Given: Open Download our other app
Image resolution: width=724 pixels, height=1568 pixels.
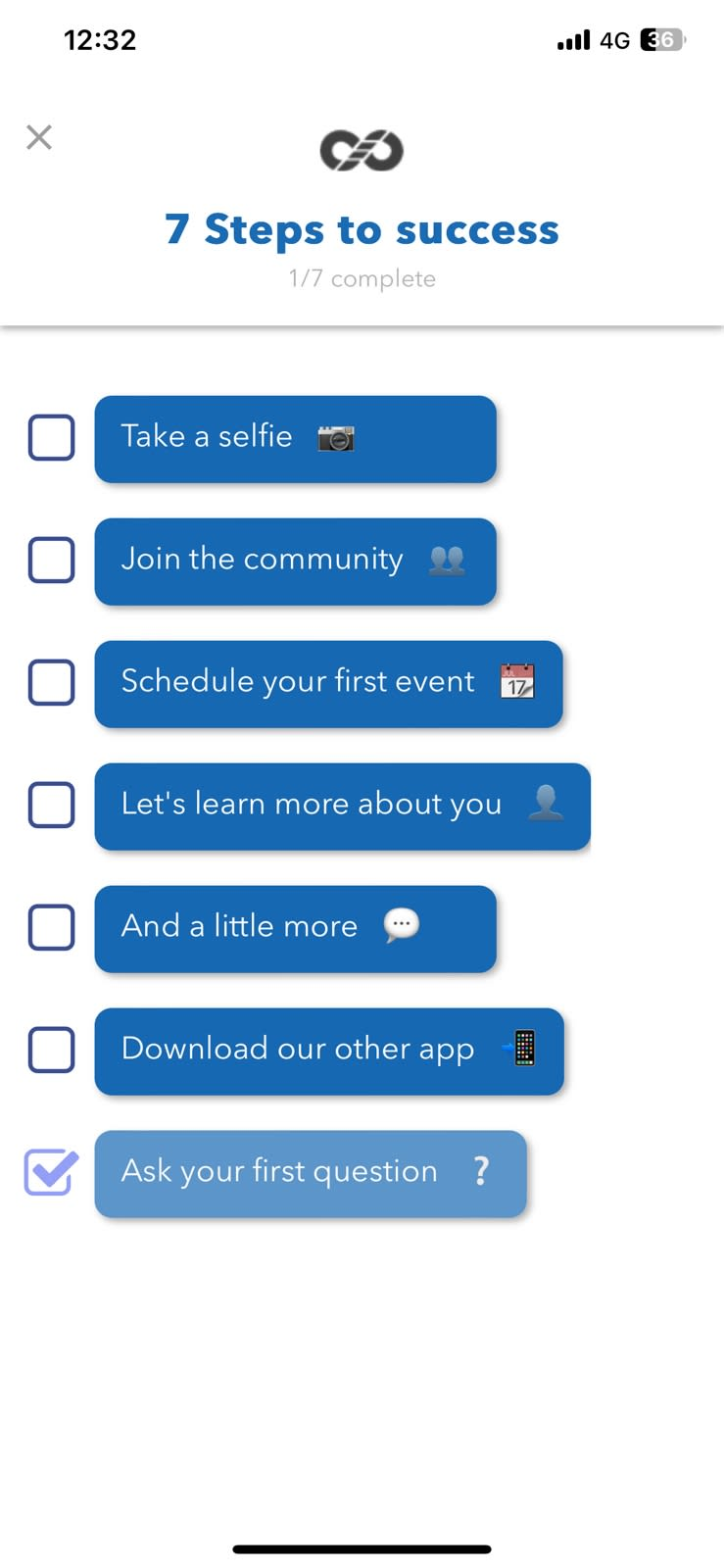Looking at the screenshot, I should click(x=329, y=1052).
